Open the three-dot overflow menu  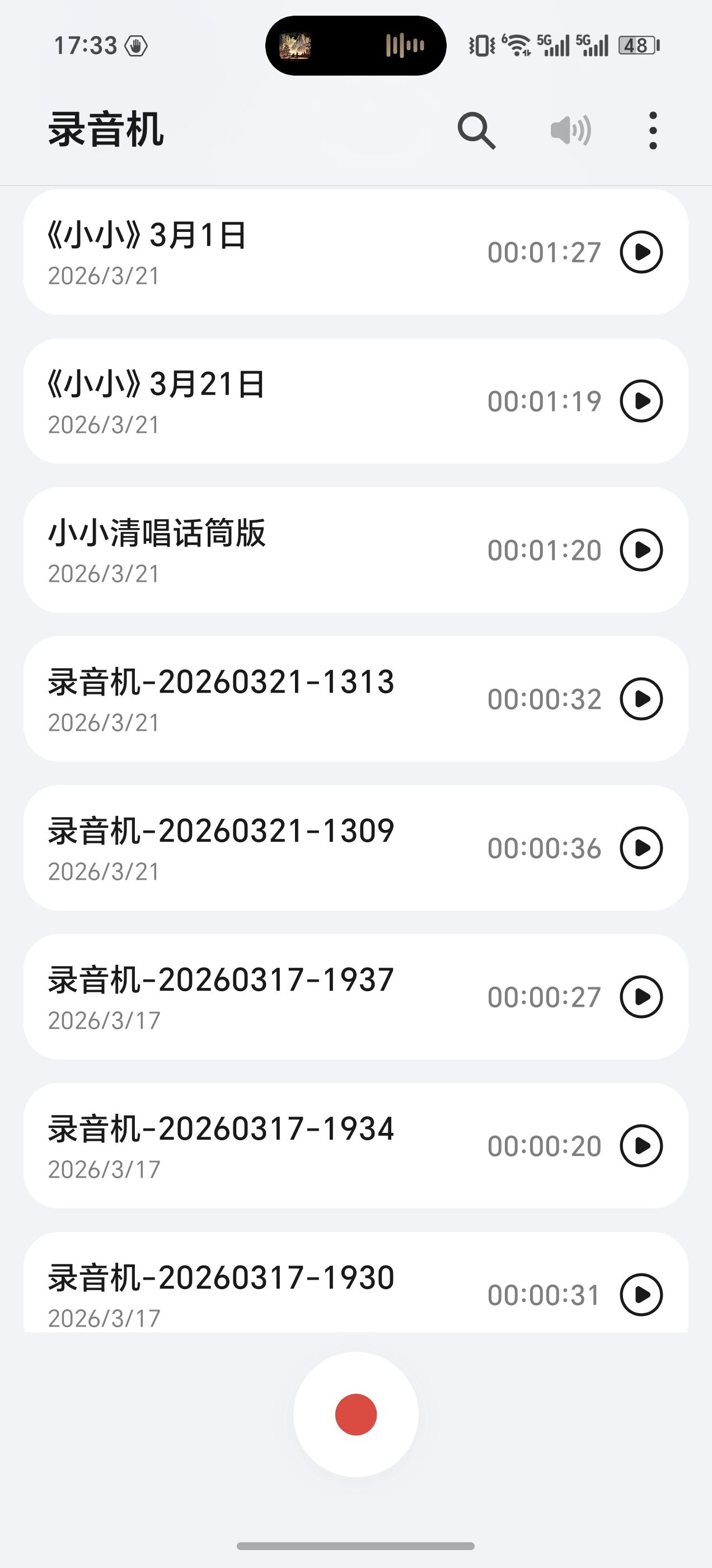point(653,130)
